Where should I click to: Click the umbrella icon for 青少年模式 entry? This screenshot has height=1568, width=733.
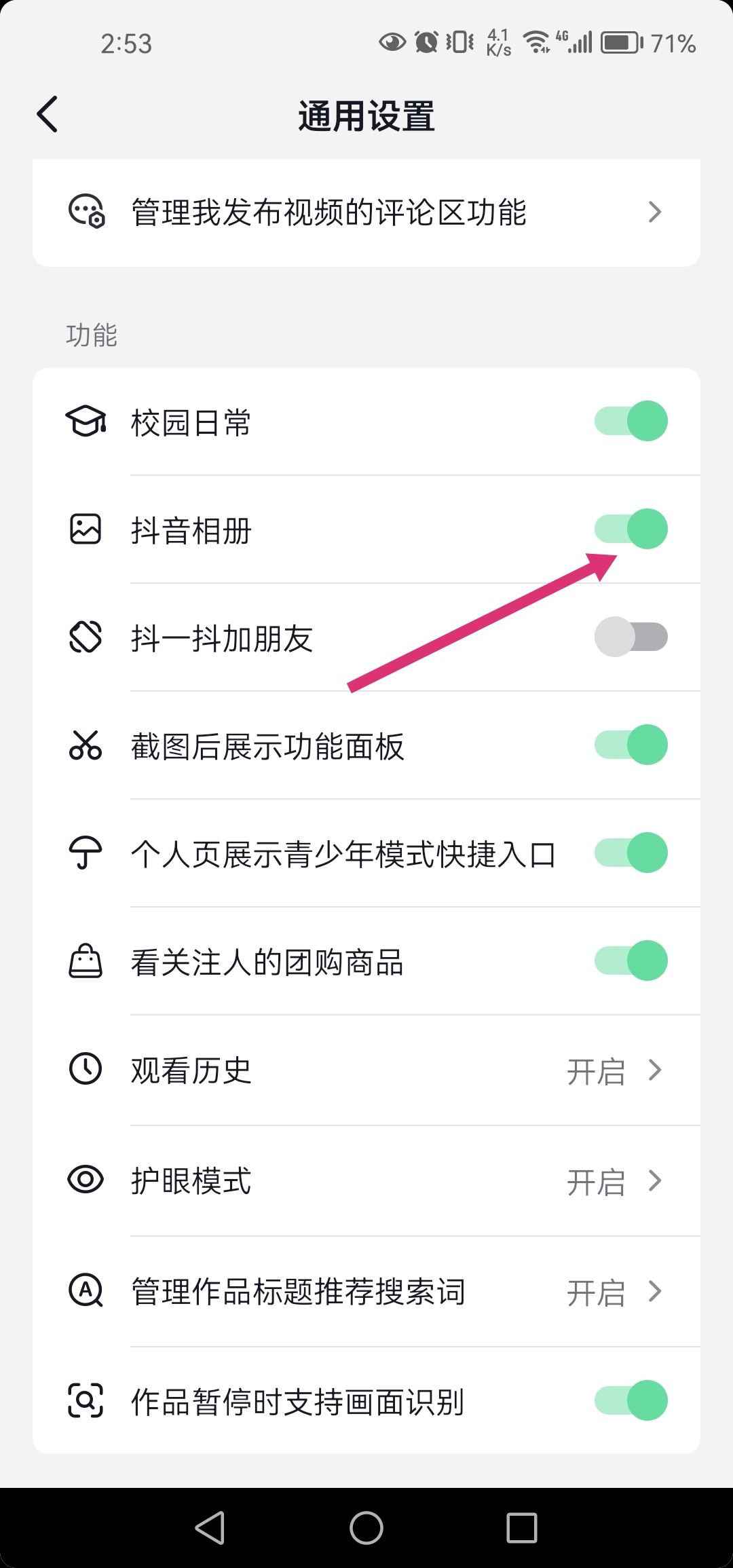[x=85, y=853]
